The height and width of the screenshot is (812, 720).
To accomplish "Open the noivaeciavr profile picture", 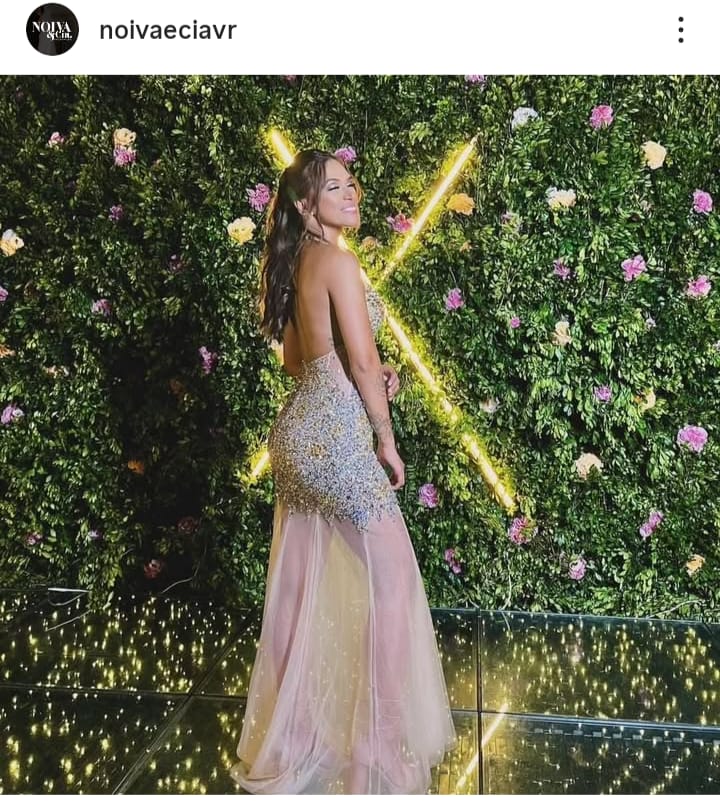I will [52, 30].
